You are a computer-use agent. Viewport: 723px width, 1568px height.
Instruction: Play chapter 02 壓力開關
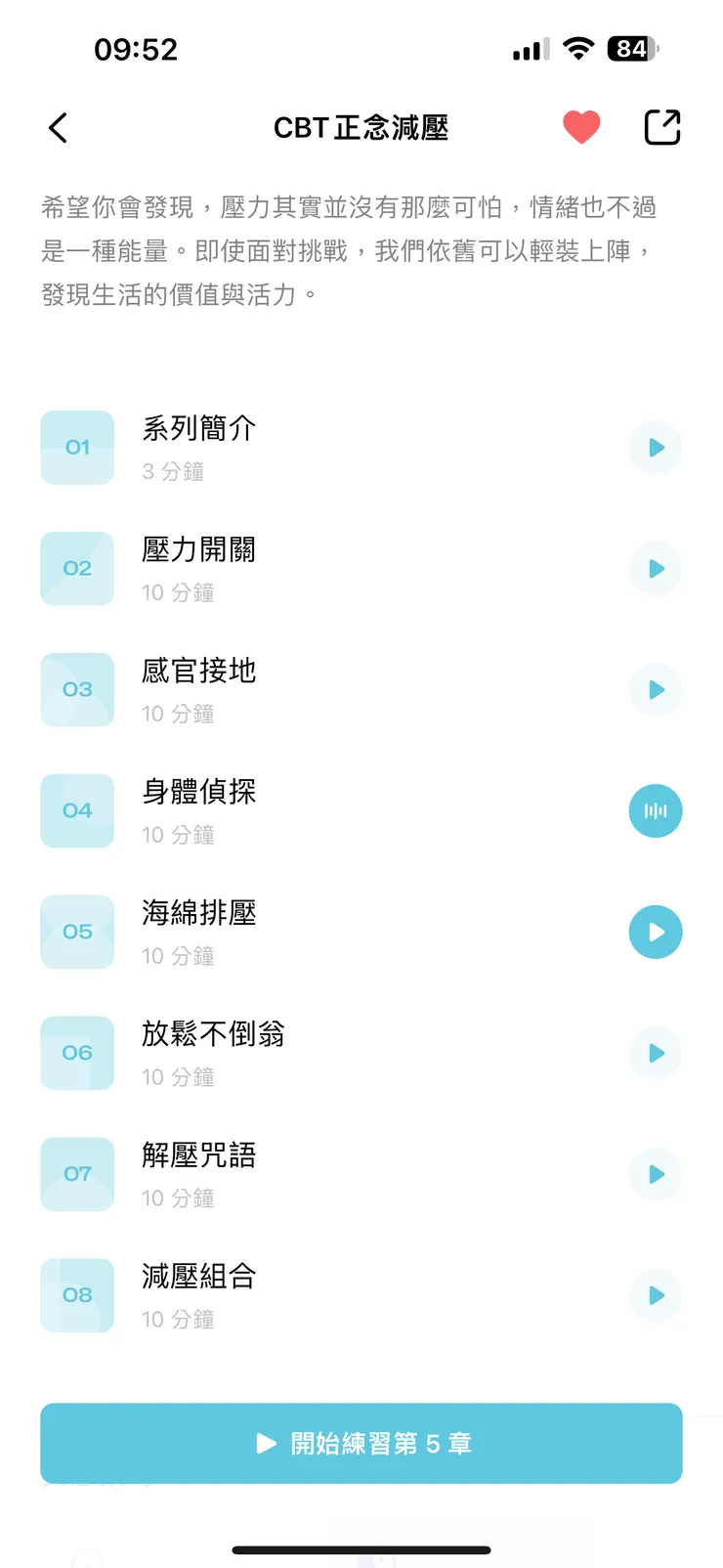coord(656,569)
